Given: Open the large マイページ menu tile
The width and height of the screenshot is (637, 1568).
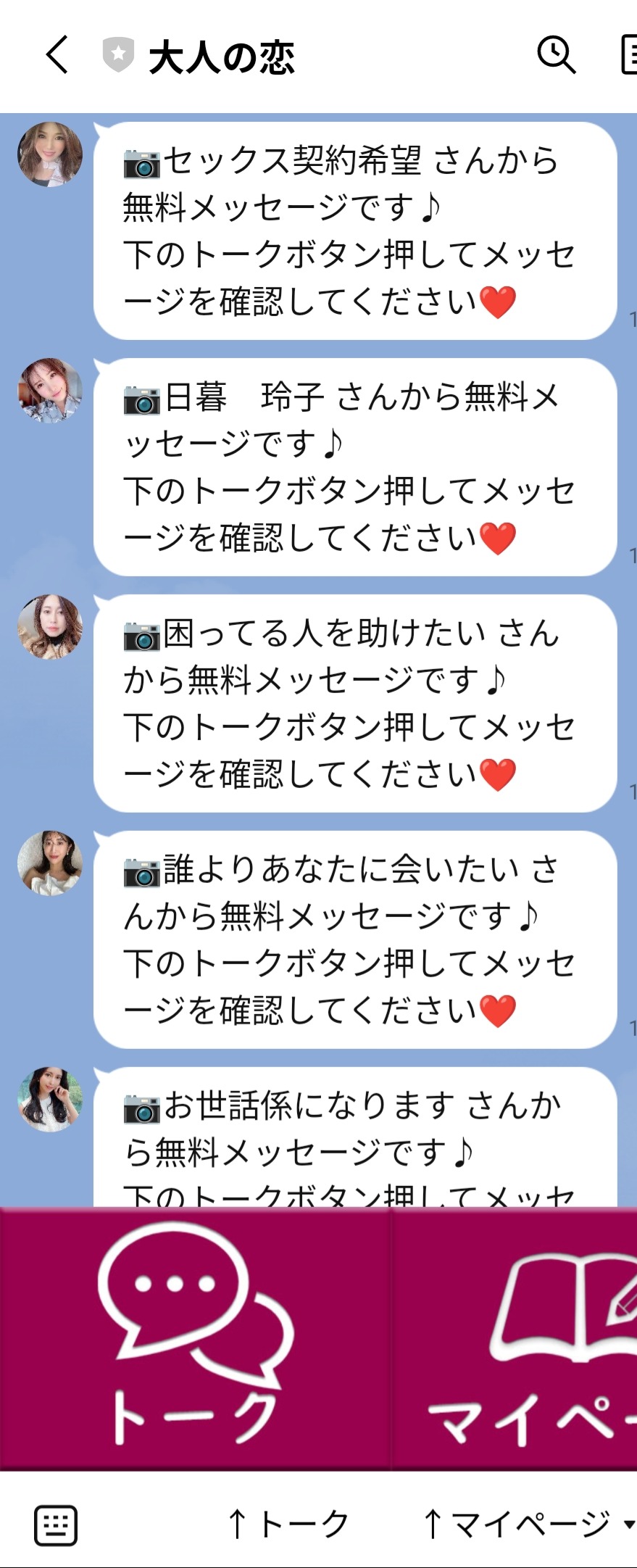Looking at the screenshot, I should [x=516, y=1340].
